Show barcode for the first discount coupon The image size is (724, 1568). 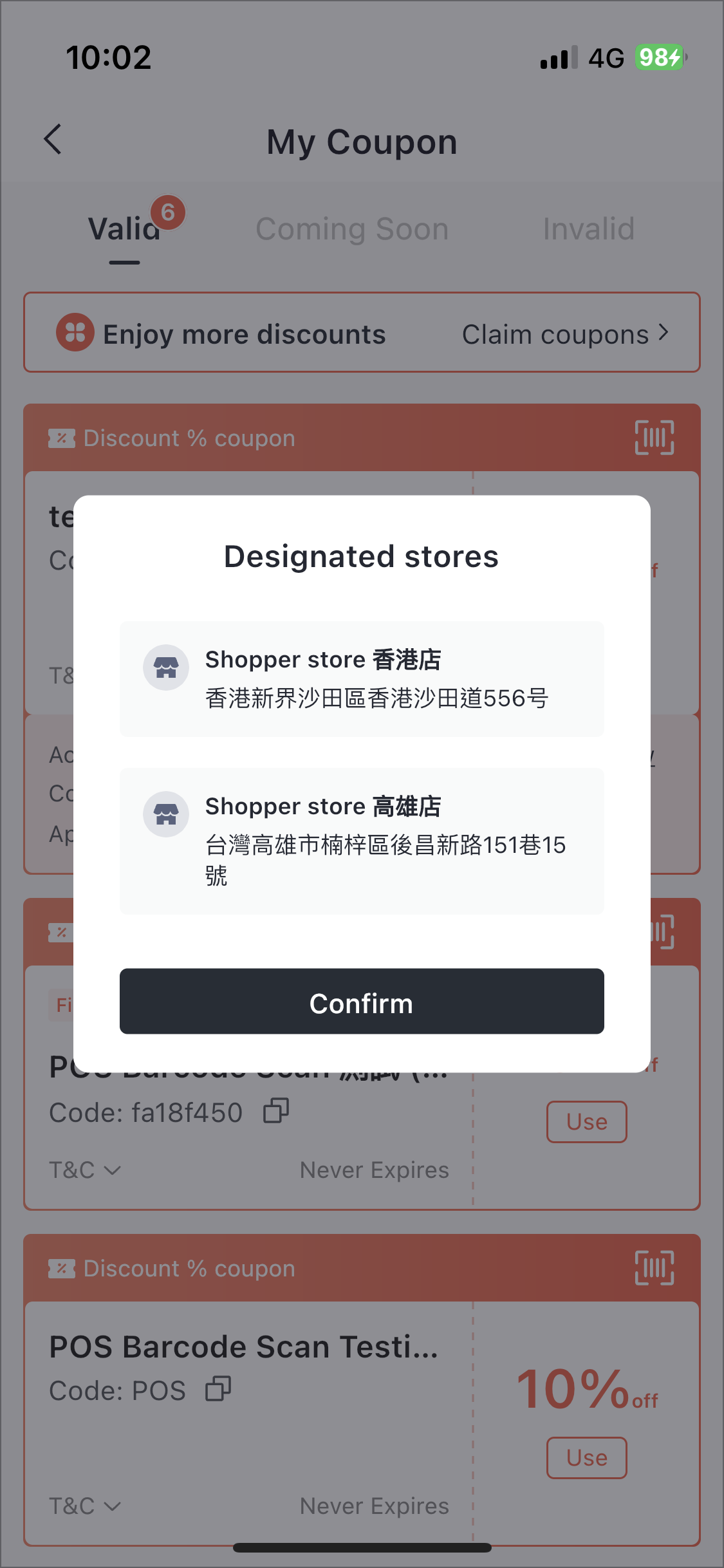pos(654,438)
